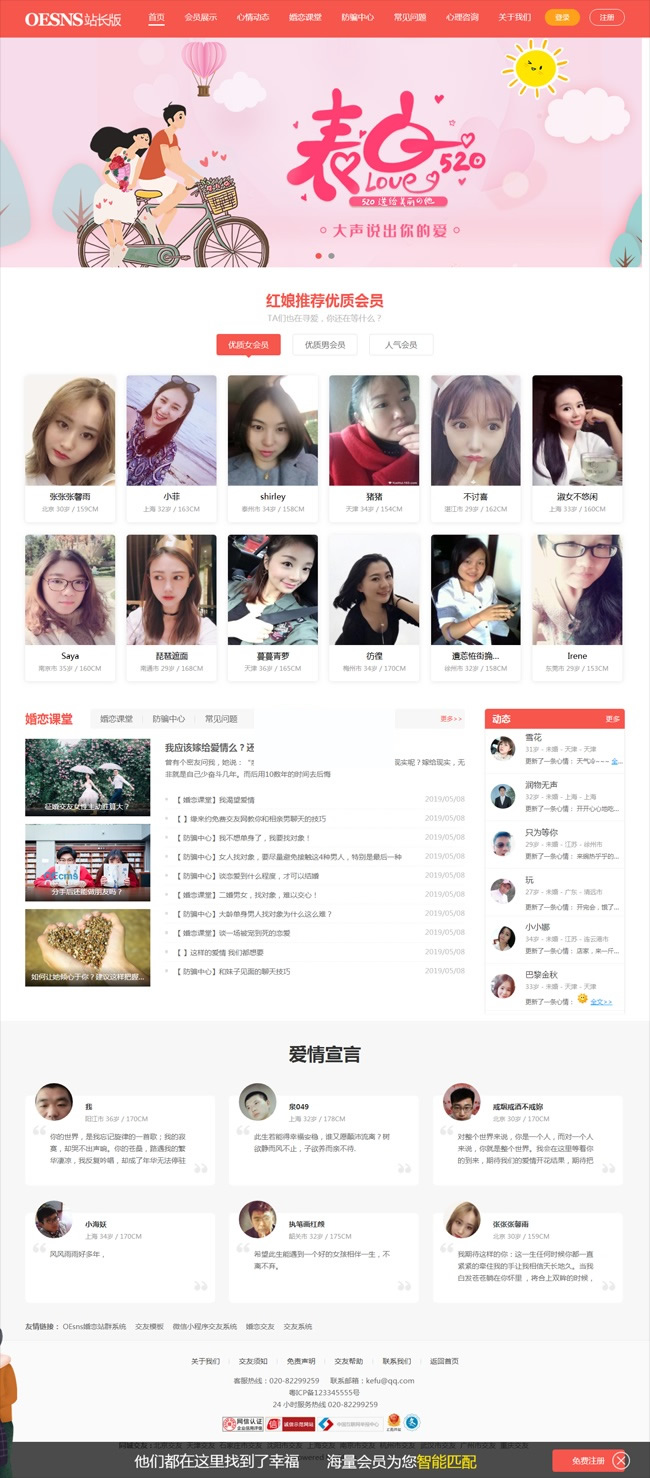Go to 心情动态 in the top menu

(x=252, y=18)
